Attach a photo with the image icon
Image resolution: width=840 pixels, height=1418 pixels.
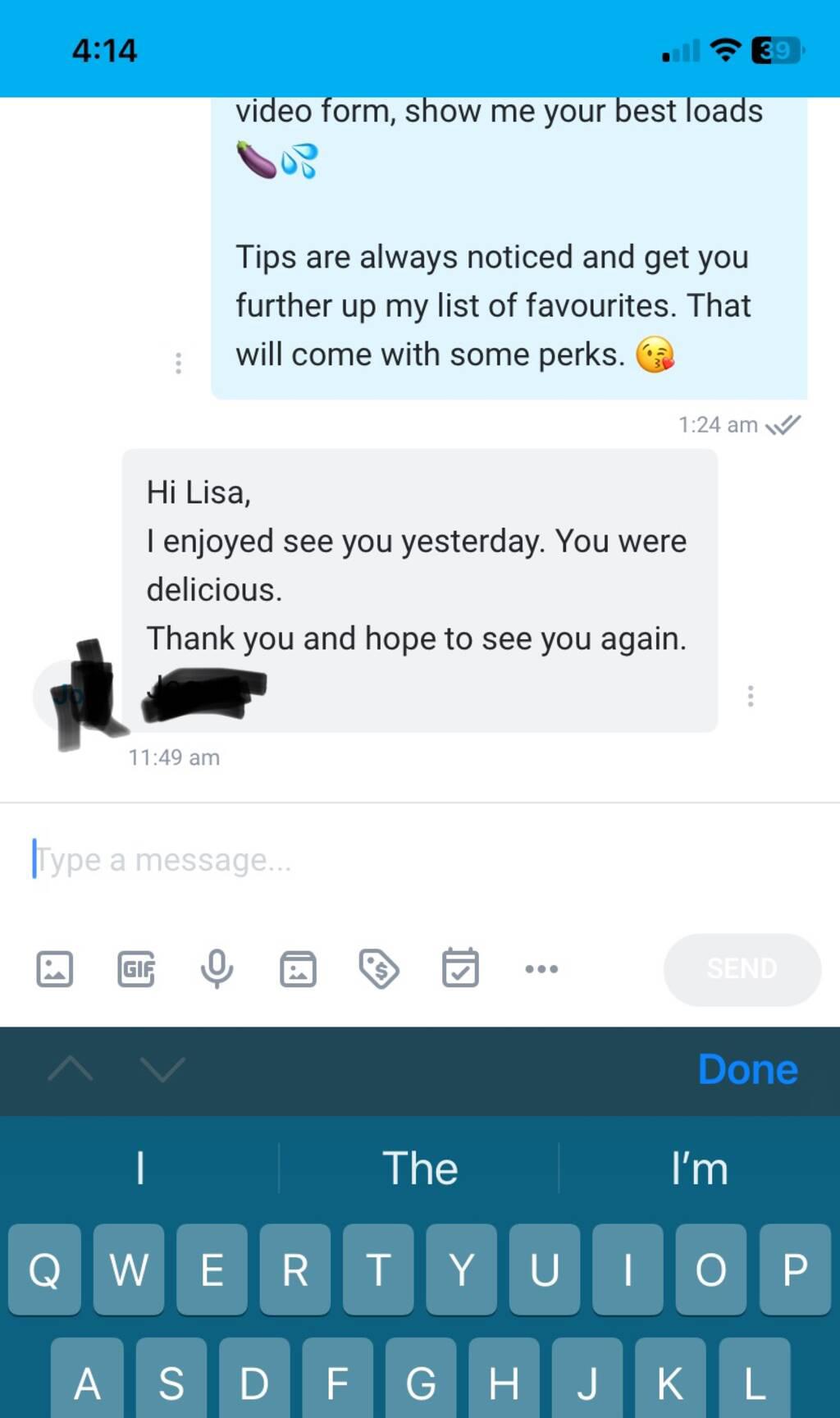[55, 969]
